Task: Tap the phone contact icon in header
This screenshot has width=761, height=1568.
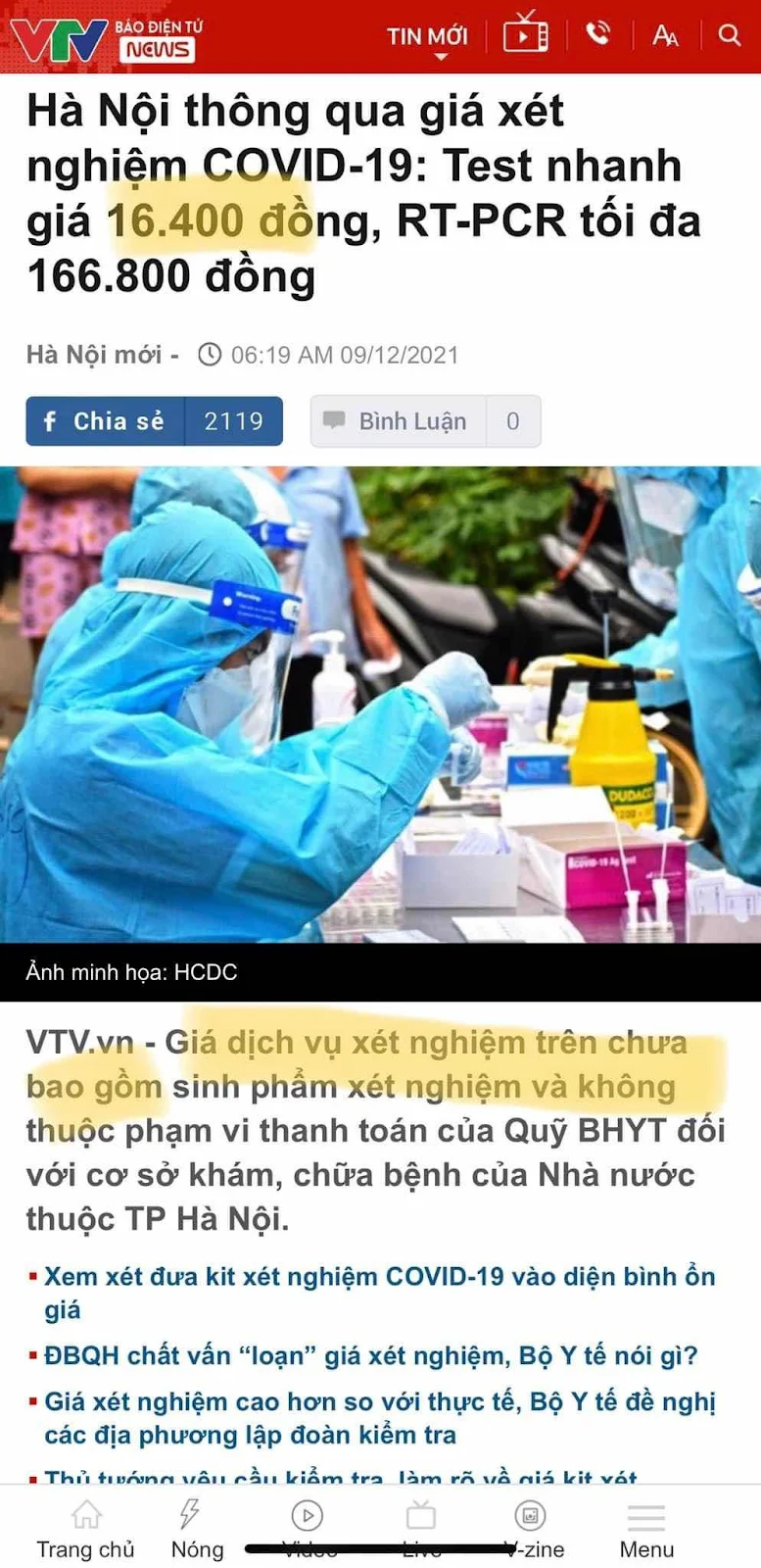Action: tap(597, 33)
